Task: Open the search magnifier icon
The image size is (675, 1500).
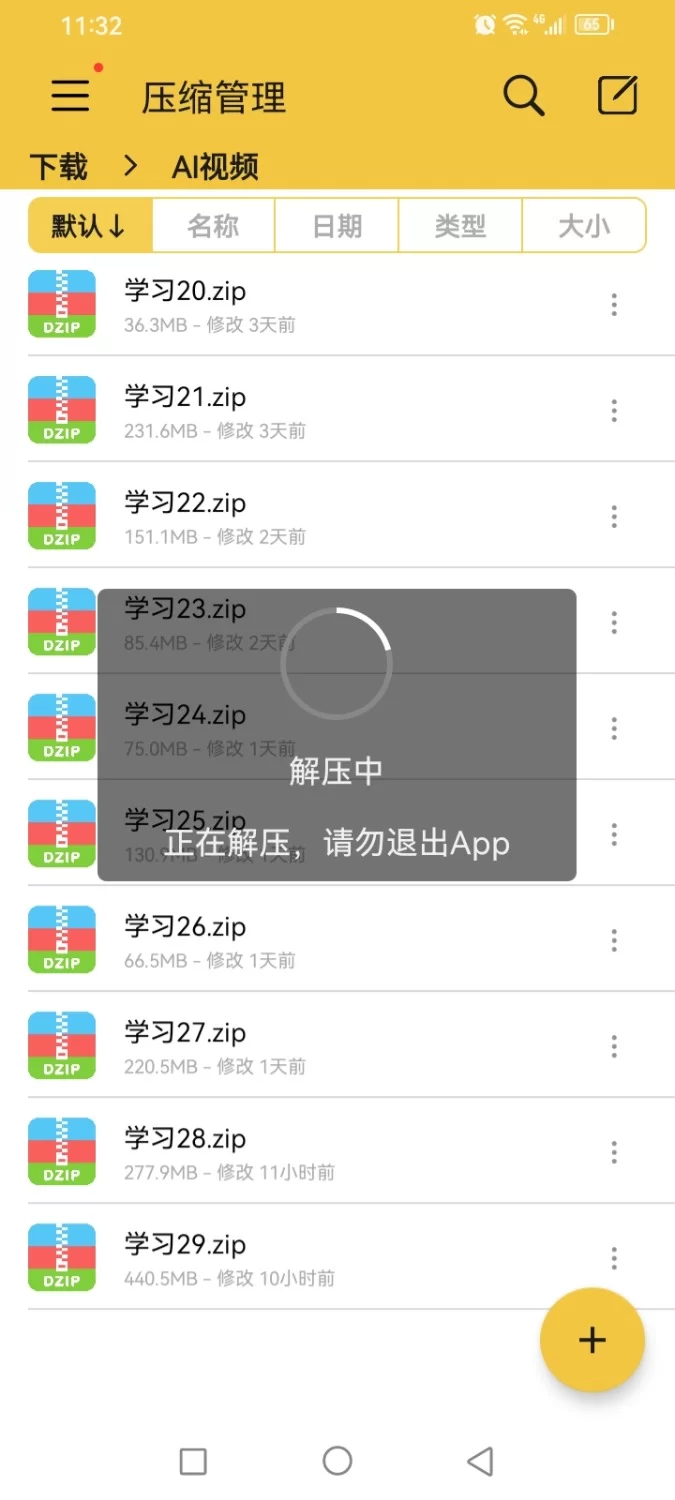Action: 523,96
